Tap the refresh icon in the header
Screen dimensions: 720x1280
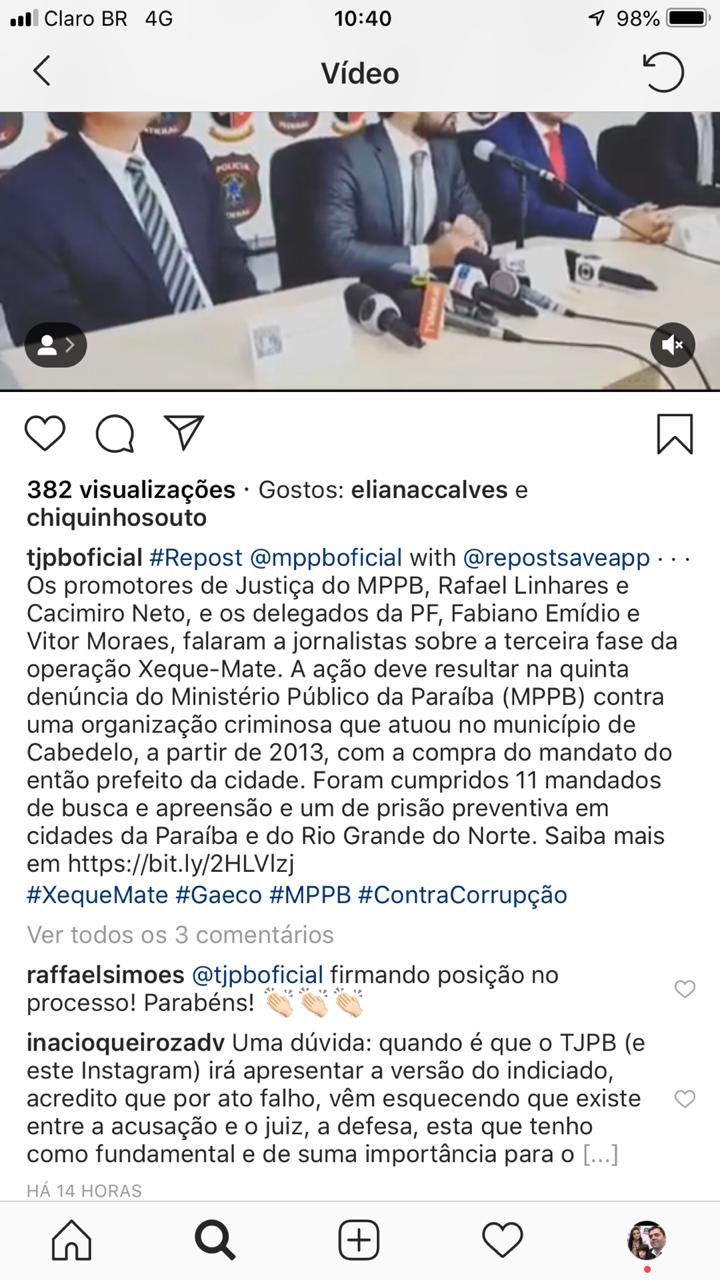(x=663, y=72)
